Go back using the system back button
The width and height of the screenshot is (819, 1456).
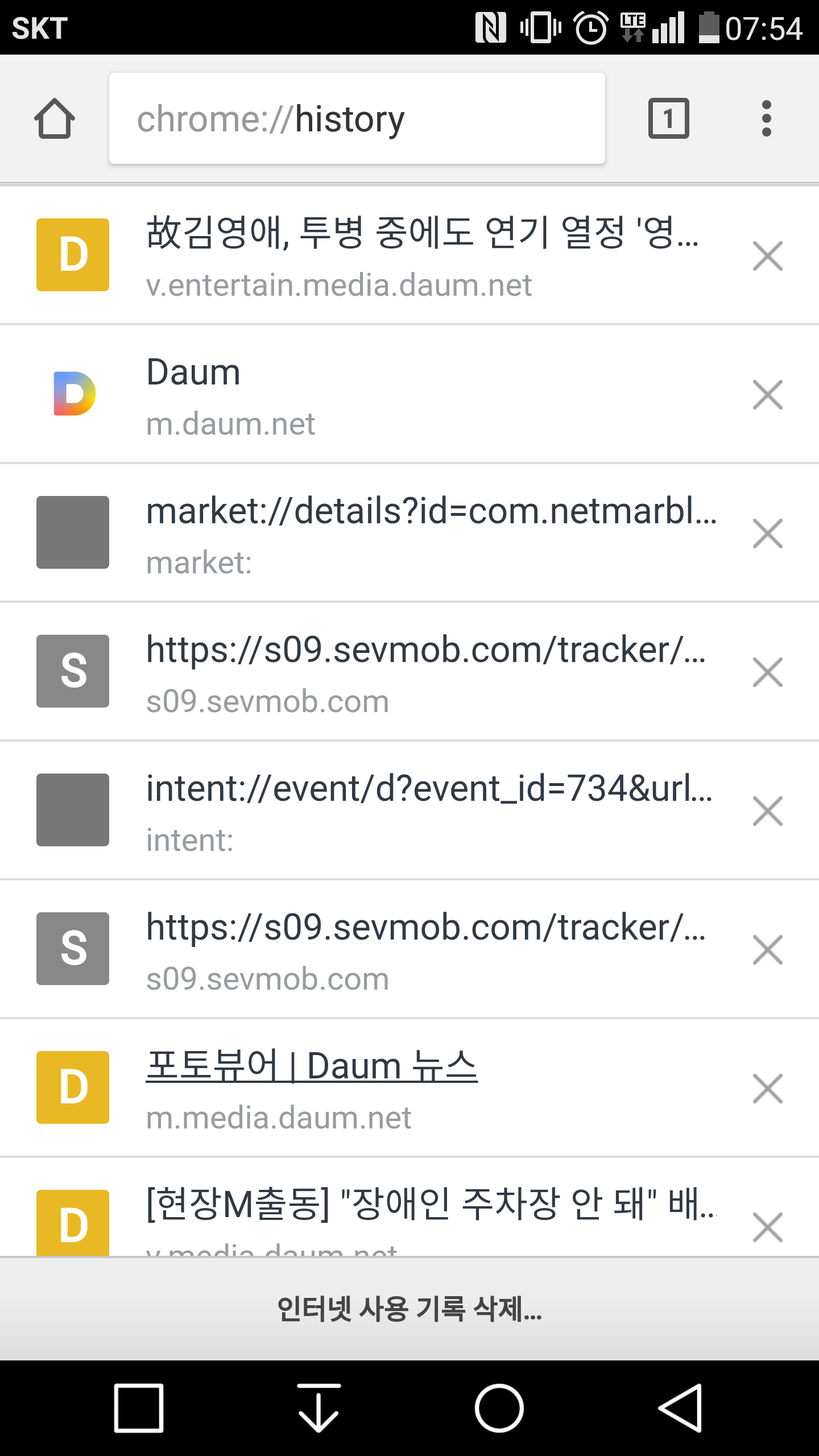(680, 1408)
